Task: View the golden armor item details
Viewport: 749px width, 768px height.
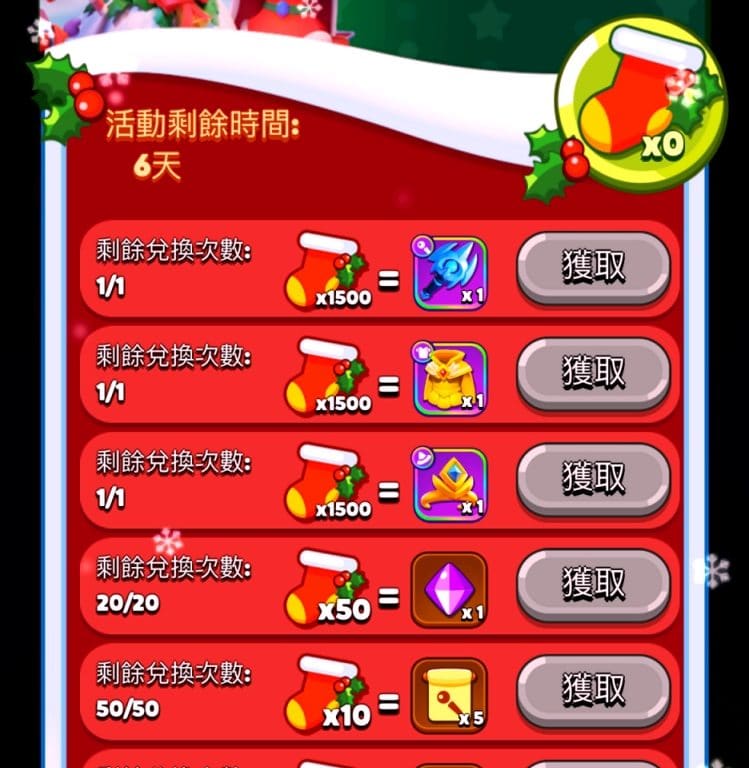Action: [x=449, y=379]
